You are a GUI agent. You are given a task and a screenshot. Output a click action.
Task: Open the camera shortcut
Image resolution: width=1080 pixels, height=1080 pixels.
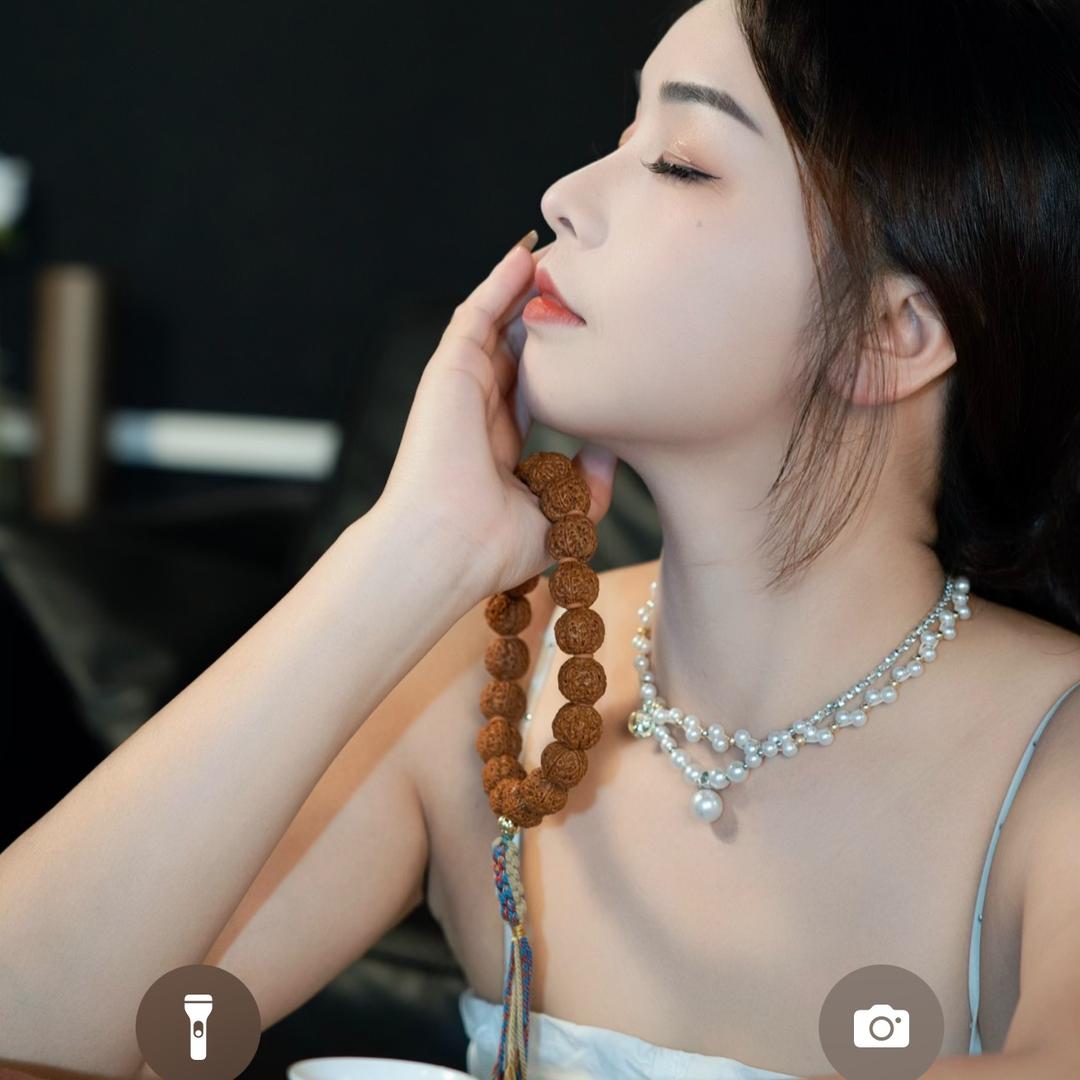881,1026
